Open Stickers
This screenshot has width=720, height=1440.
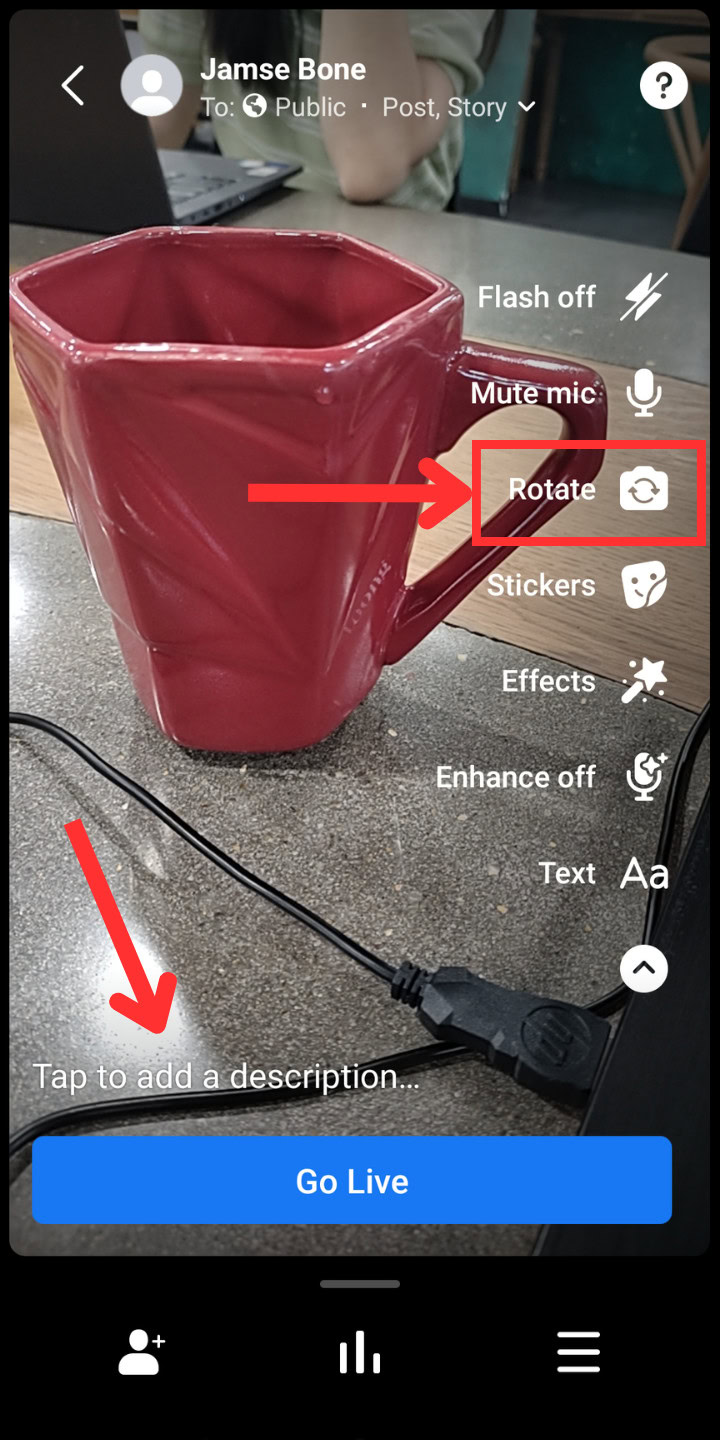(643, 585)
